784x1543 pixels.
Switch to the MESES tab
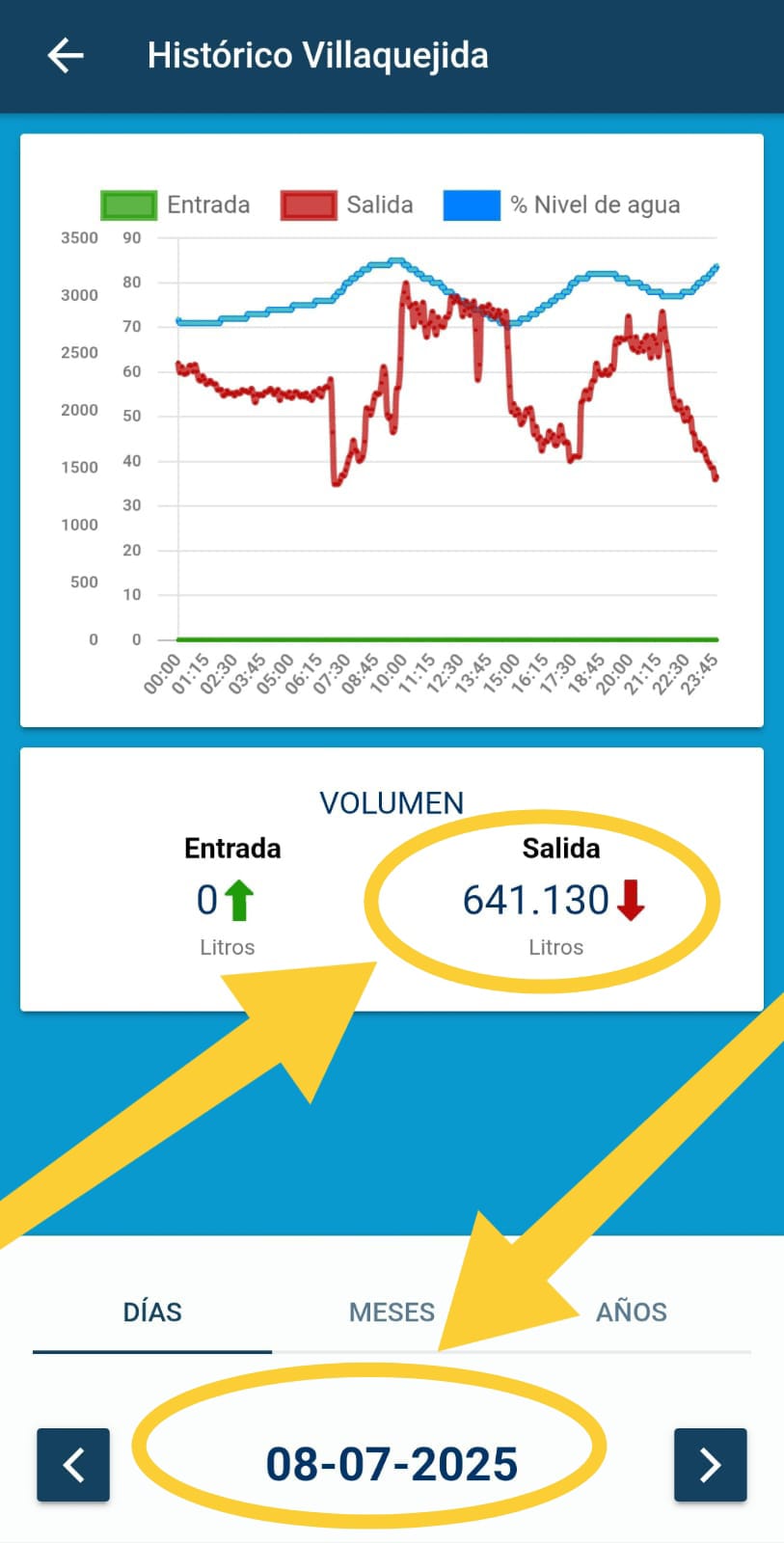tap(392, 1312)
